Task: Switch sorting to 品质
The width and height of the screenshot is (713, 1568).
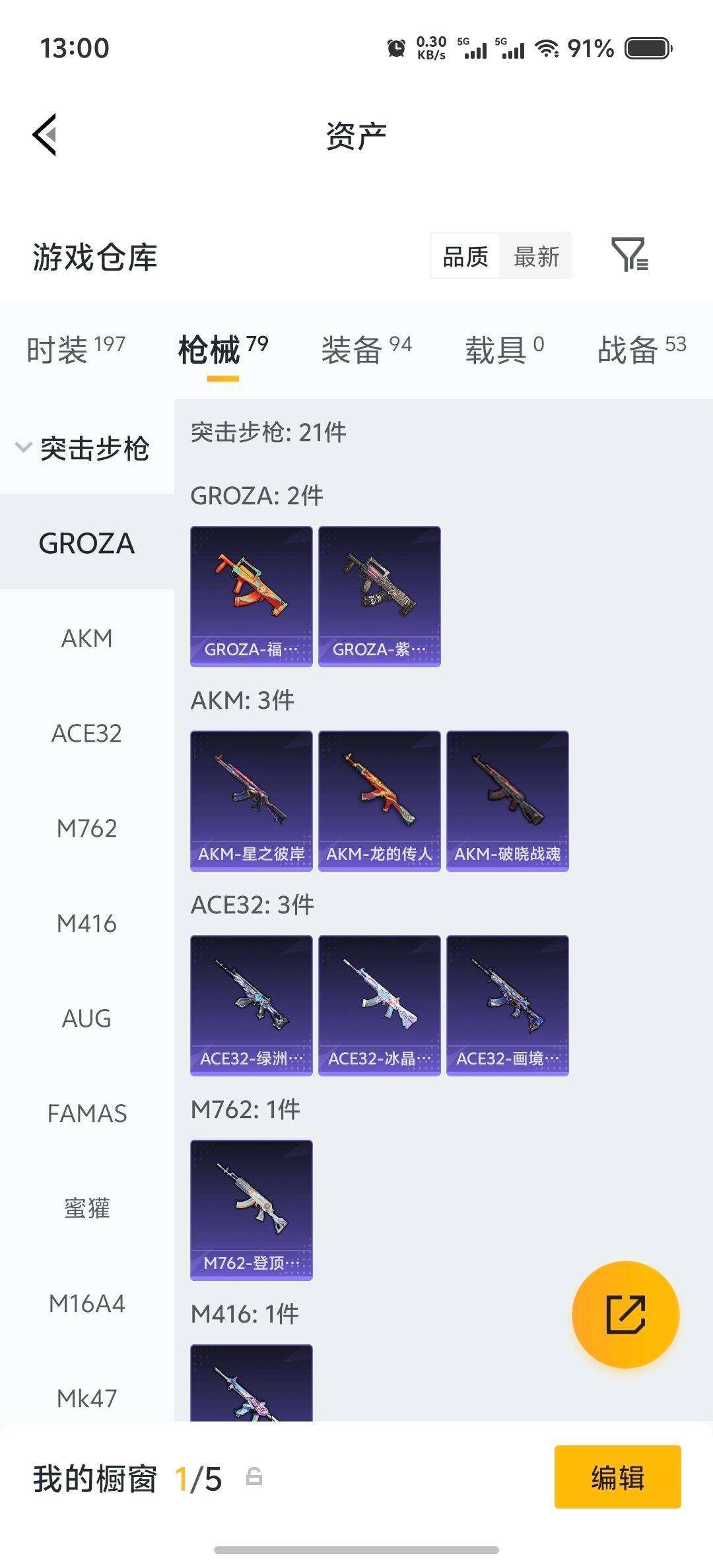Action: tap(464, 256)
